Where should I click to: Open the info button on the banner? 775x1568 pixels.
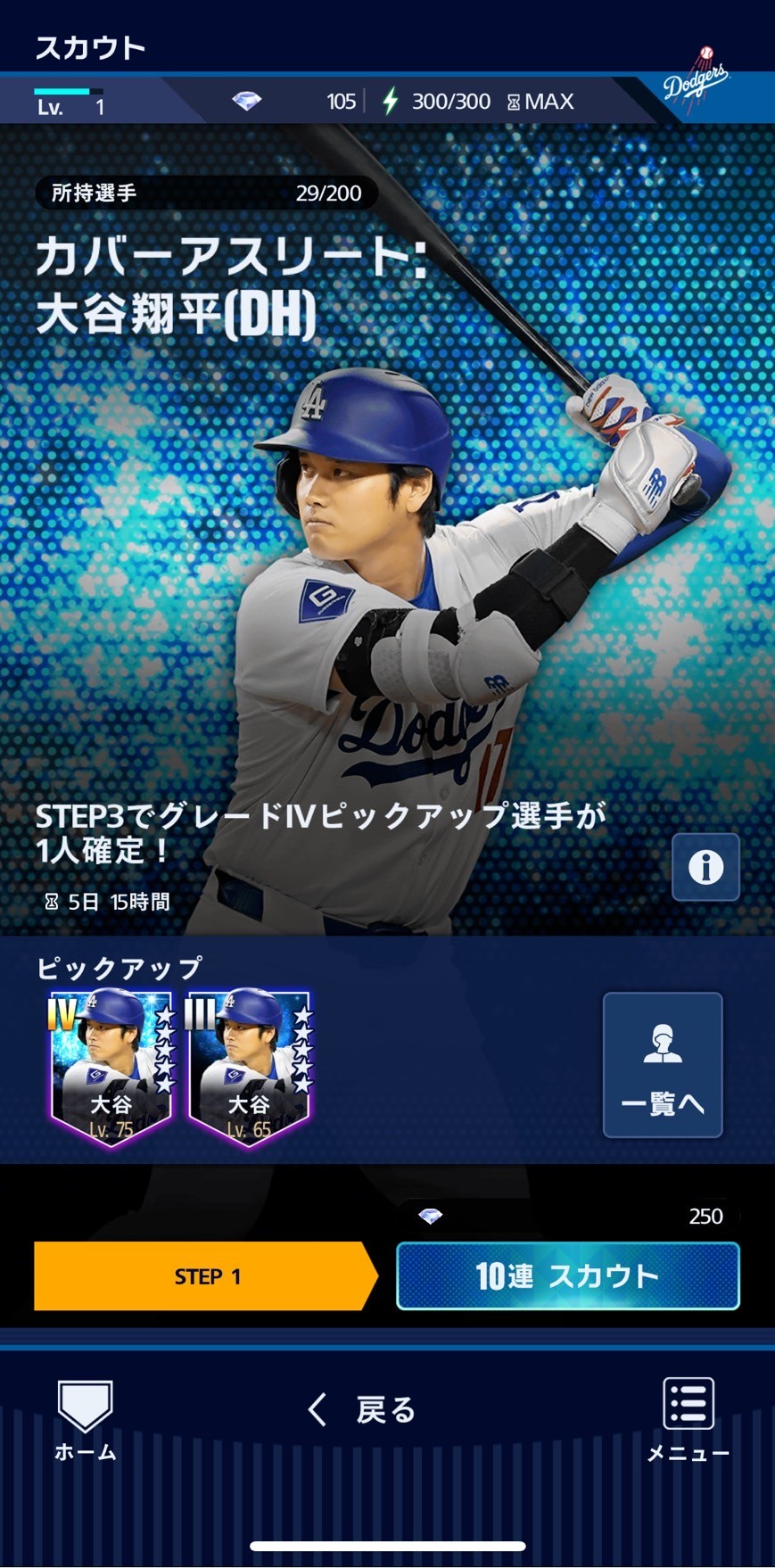(x=705, y=867)
